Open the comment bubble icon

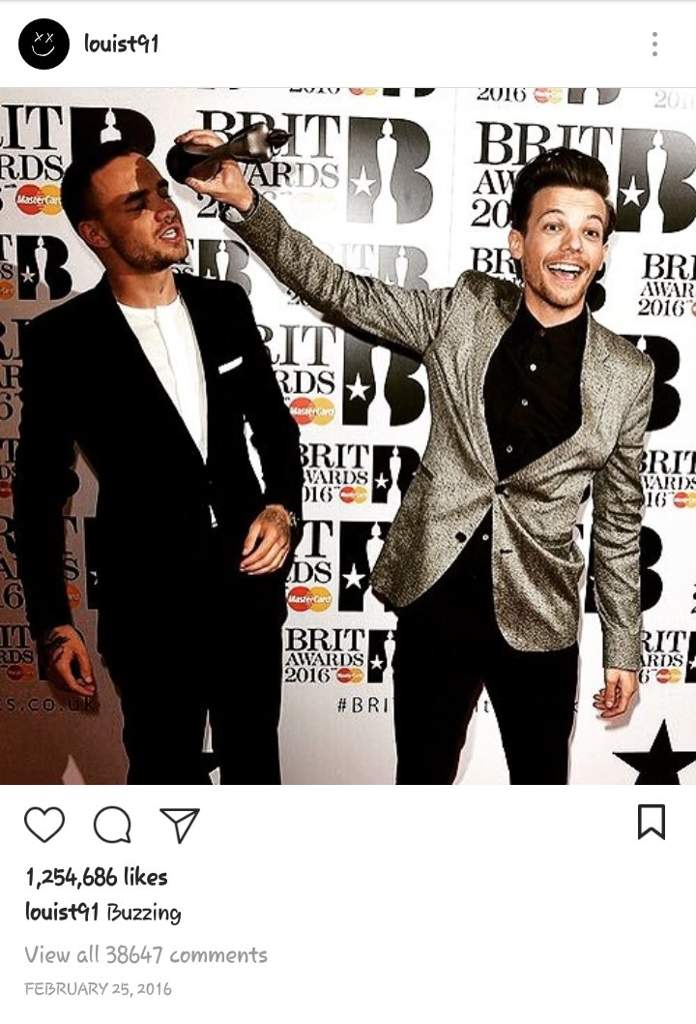pyautogui.click(x=112, y=825)
